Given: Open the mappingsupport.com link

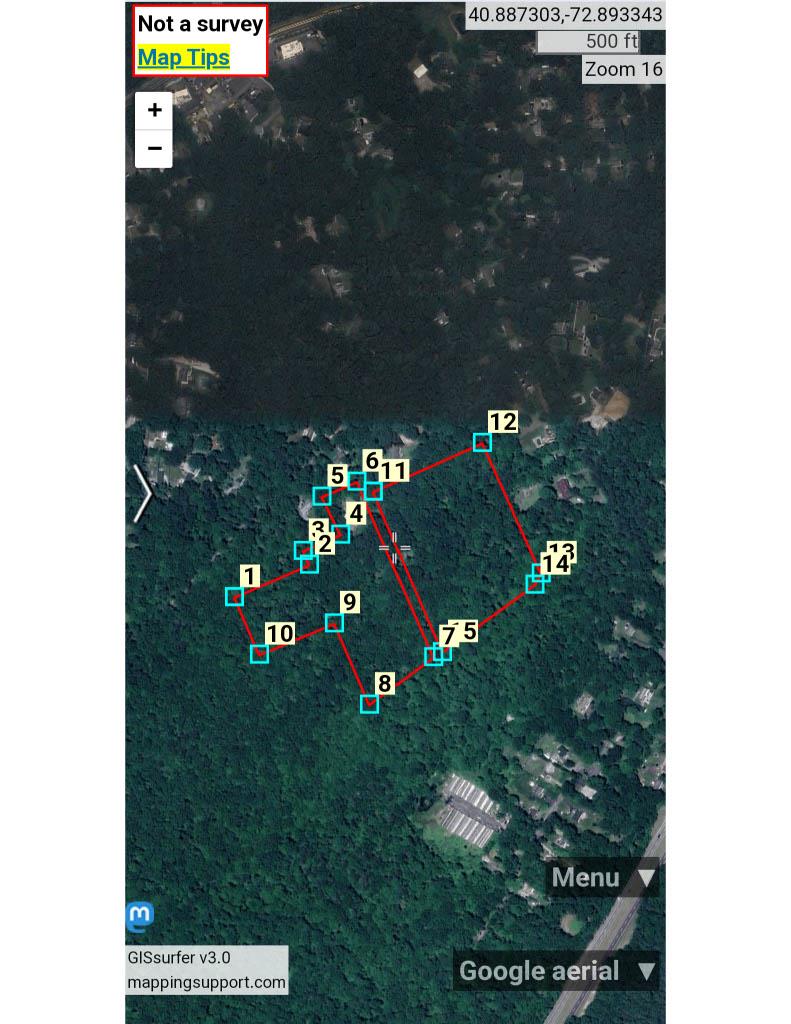Looking at the screenshot, I should pos(206,982).
